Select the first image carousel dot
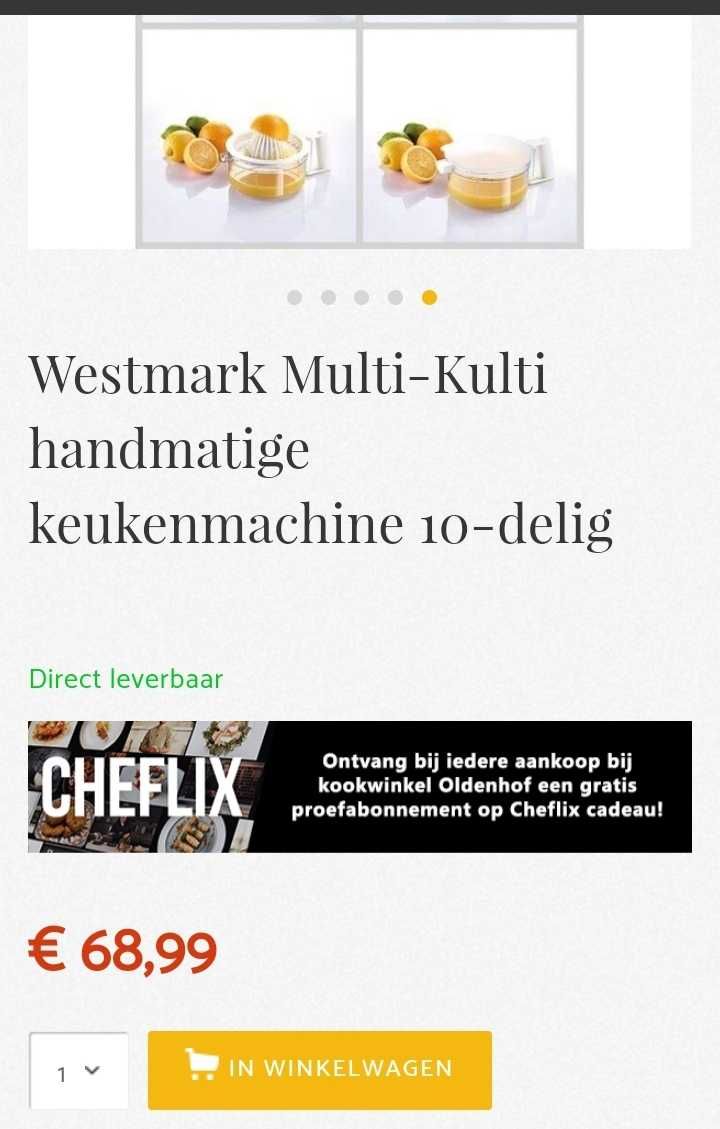The image size is (720, 1129). (x=294, y=297)
